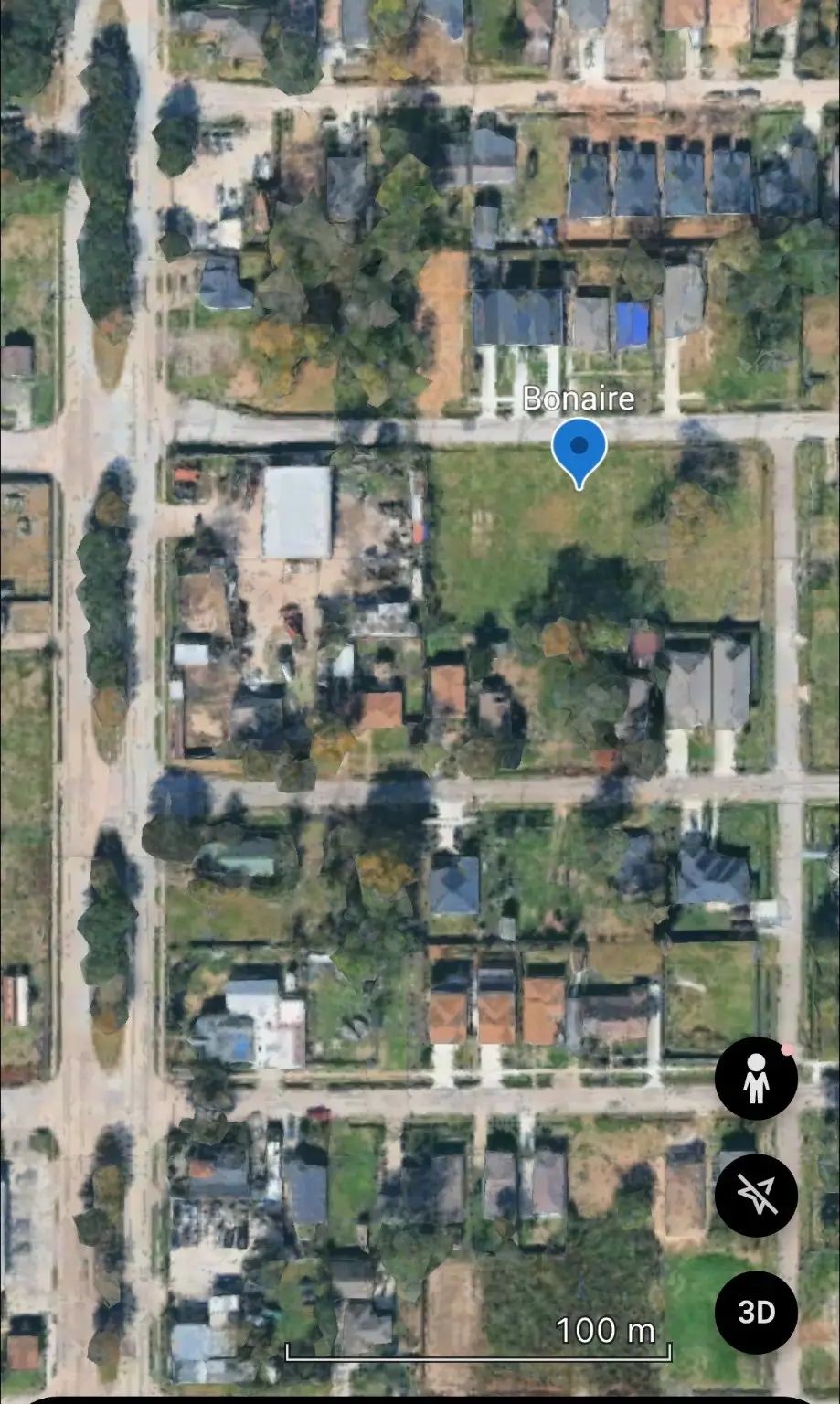Screen dimensions: 840x1404
Task: Enable 3D buildings with the 3D button
Action: point(756,1311)
